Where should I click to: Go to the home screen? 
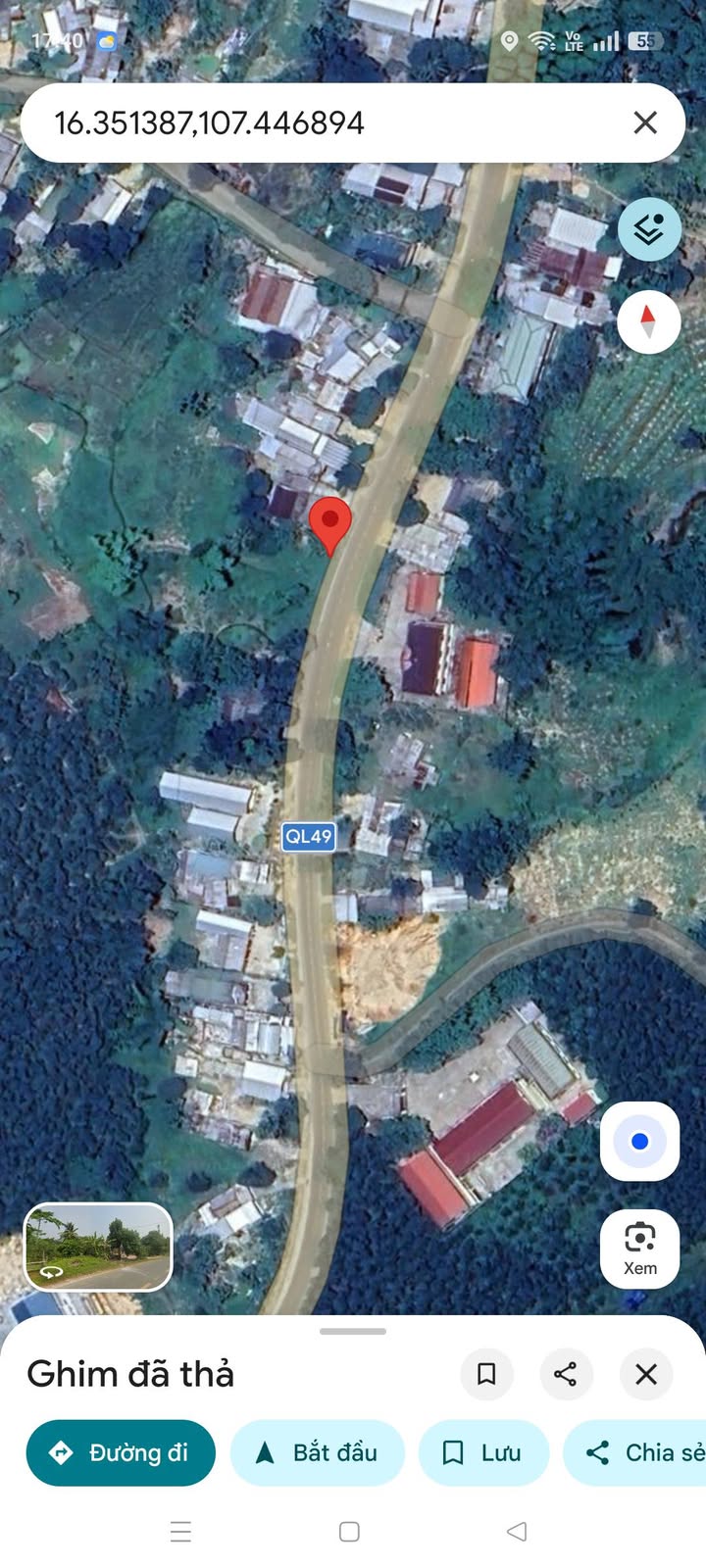(x=349, y=1531)
